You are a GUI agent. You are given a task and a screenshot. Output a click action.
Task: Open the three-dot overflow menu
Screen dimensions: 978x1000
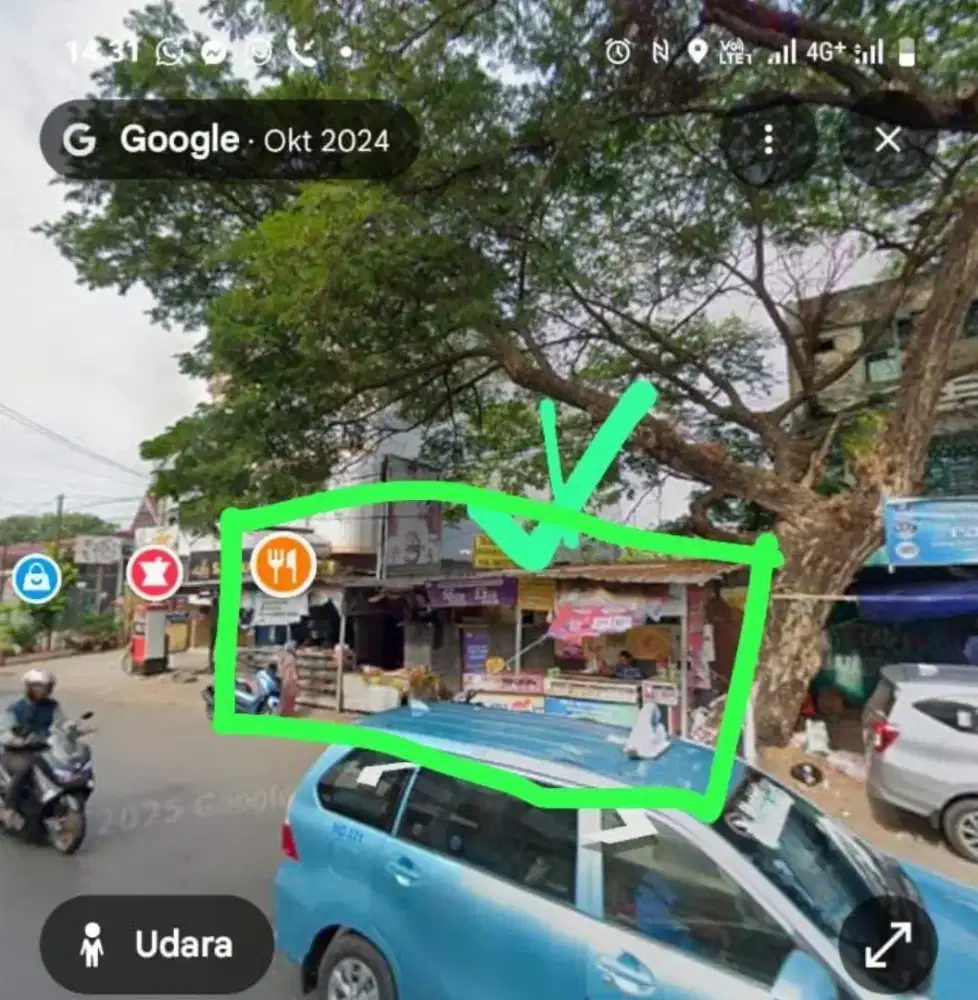coord(769,140)
